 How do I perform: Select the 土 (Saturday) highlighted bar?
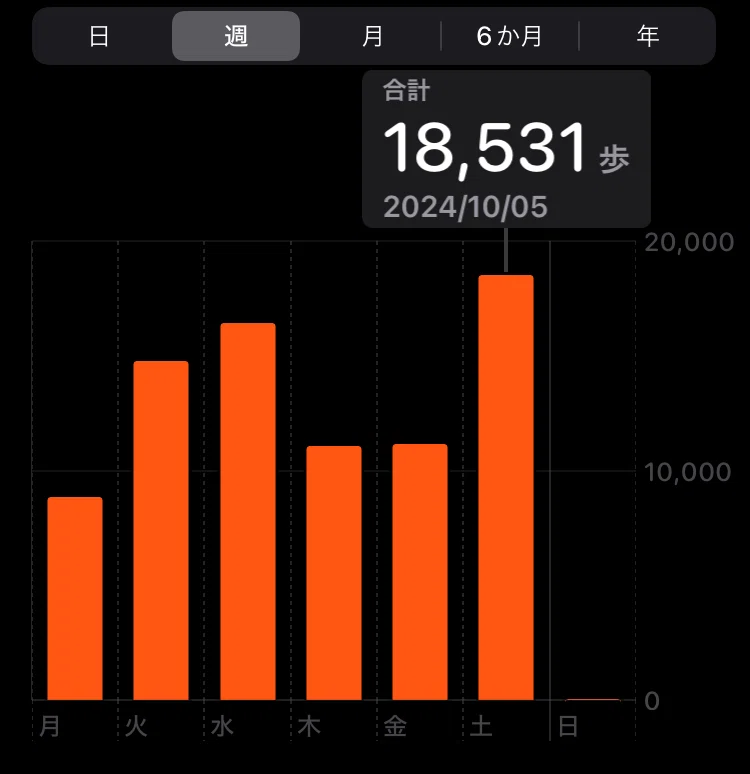point(506,488)
